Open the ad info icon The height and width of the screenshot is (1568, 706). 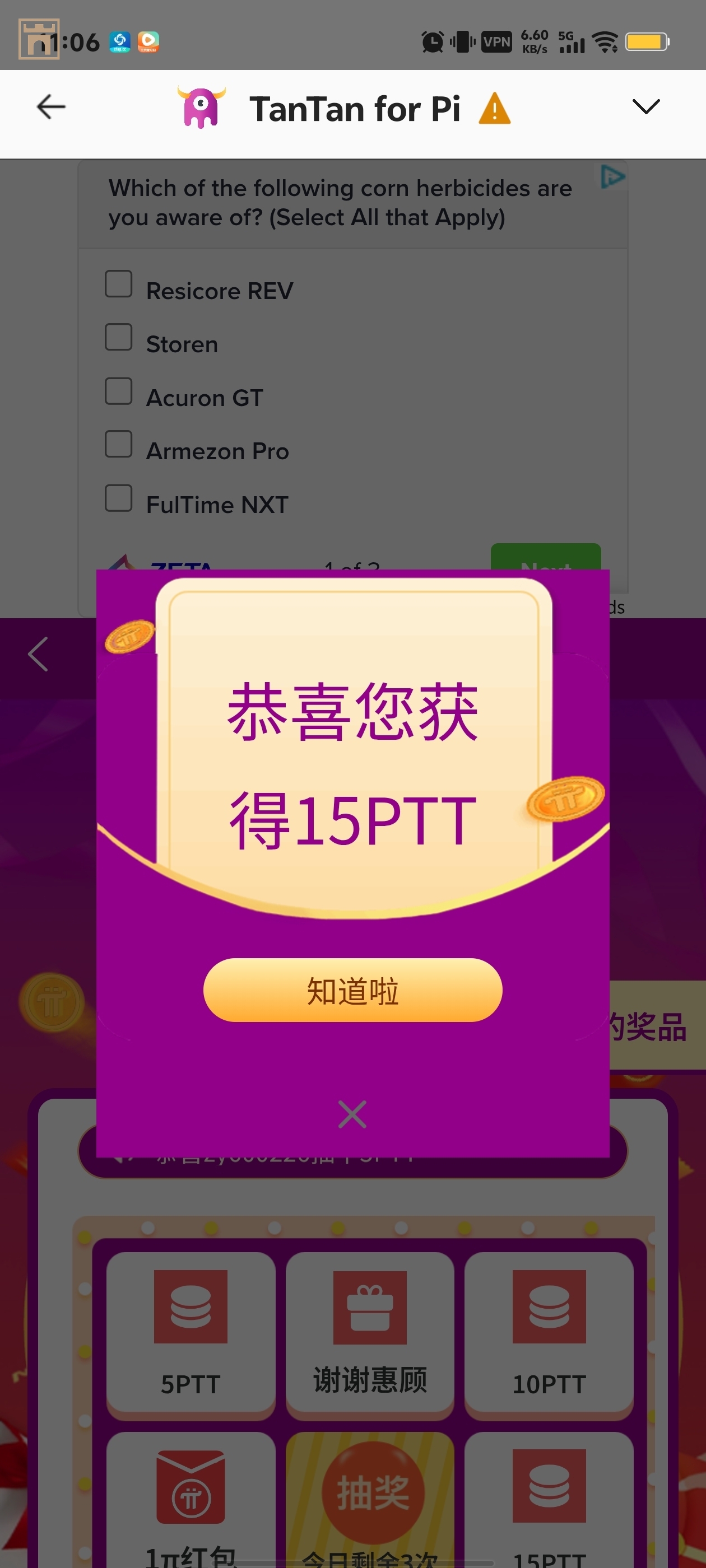pos(611,177)
